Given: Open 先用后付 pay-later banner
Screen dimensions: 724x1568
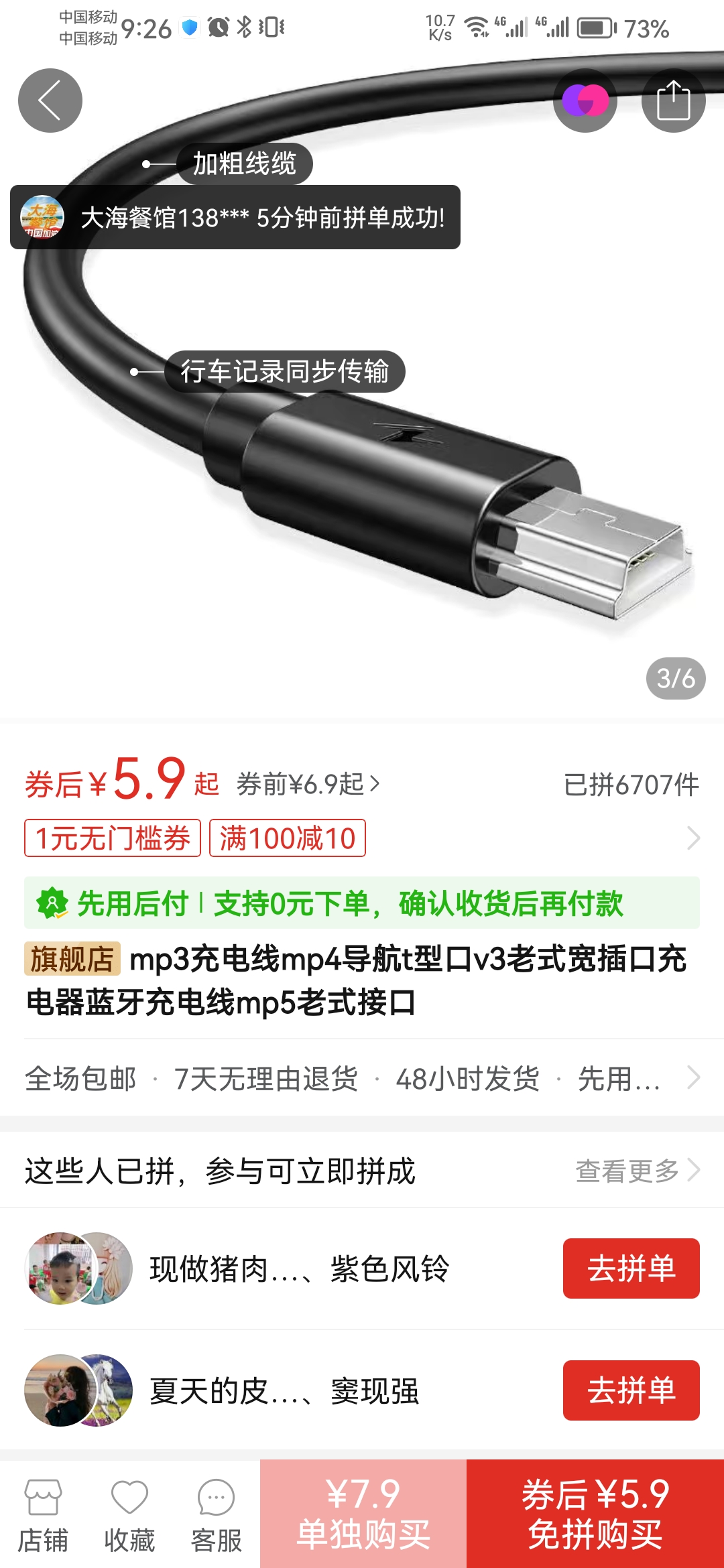Looking at the screenshot, I should (x=362, y=903).
